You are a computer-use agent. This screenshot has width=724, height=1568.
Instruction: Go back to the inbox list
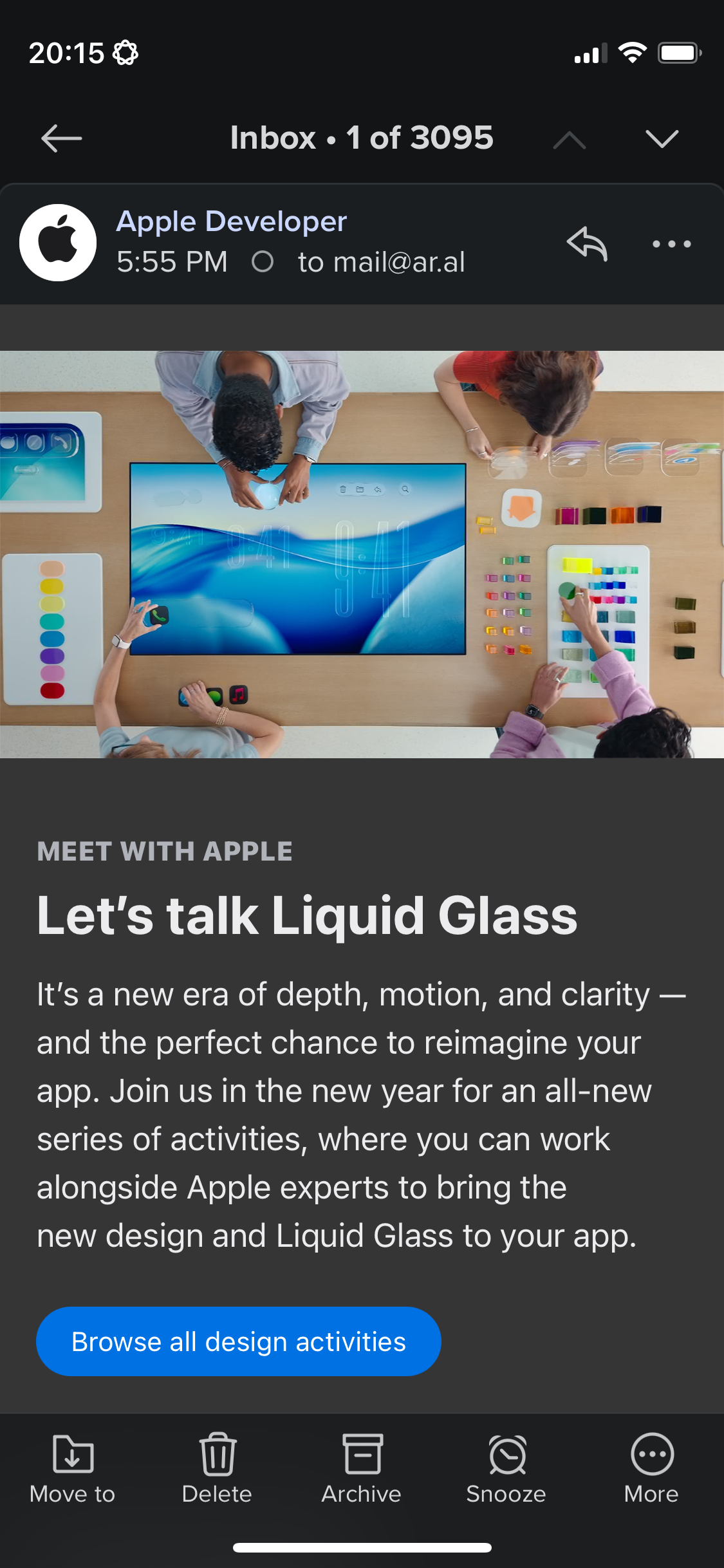point(61,138)
